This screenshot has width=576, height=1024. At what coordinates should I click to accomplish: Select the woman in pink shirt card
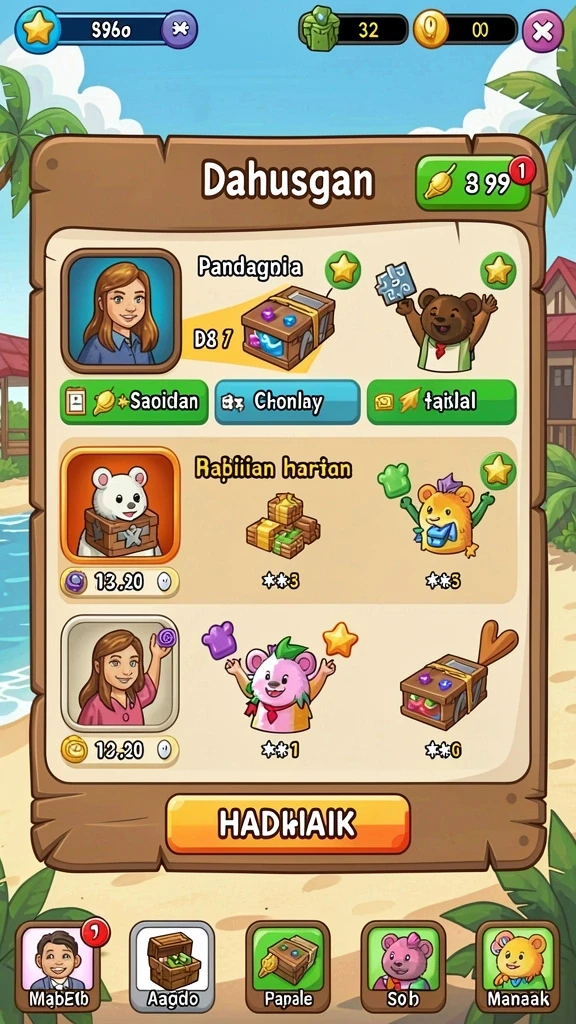(x=120, y=673)
